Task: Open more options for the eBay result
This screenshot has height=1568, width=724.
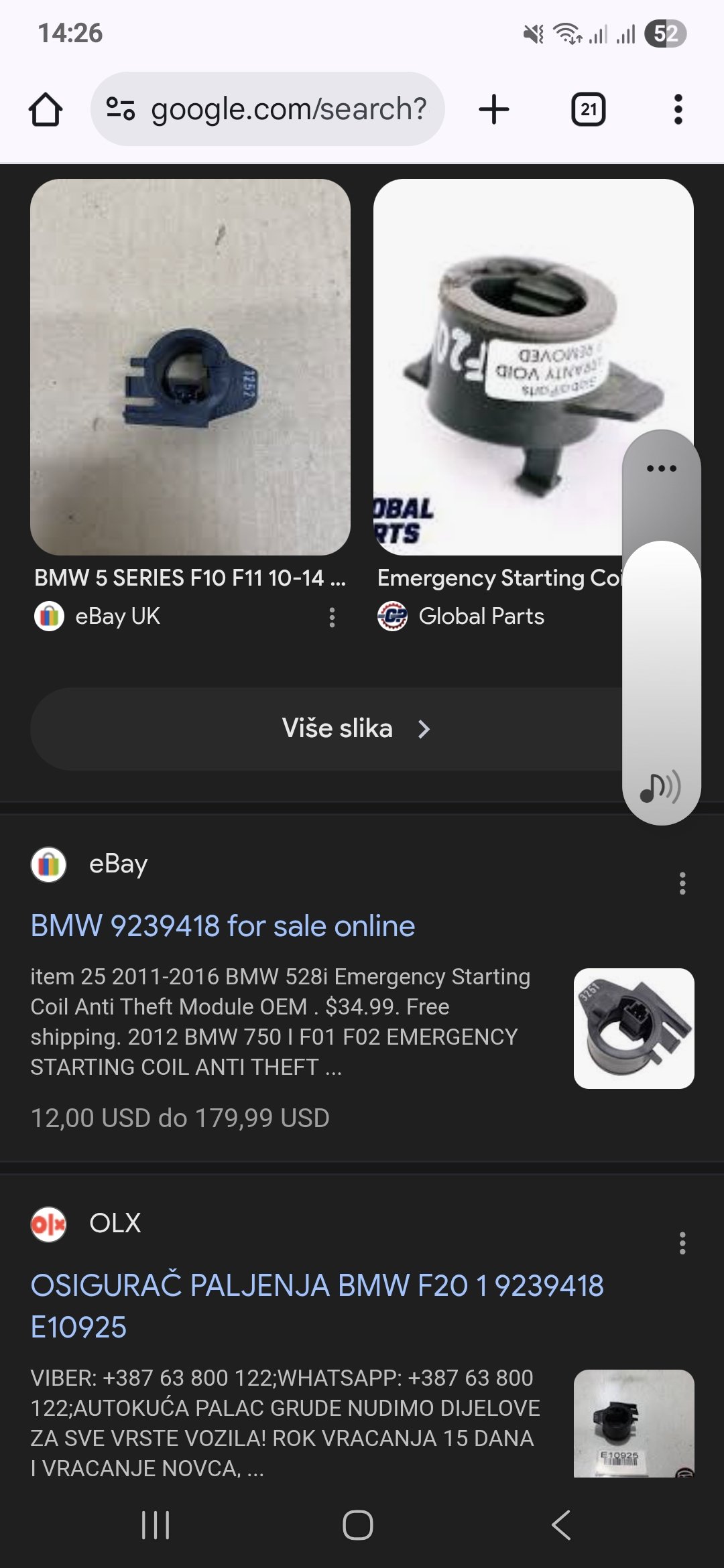Action: (x=682, y=883)
